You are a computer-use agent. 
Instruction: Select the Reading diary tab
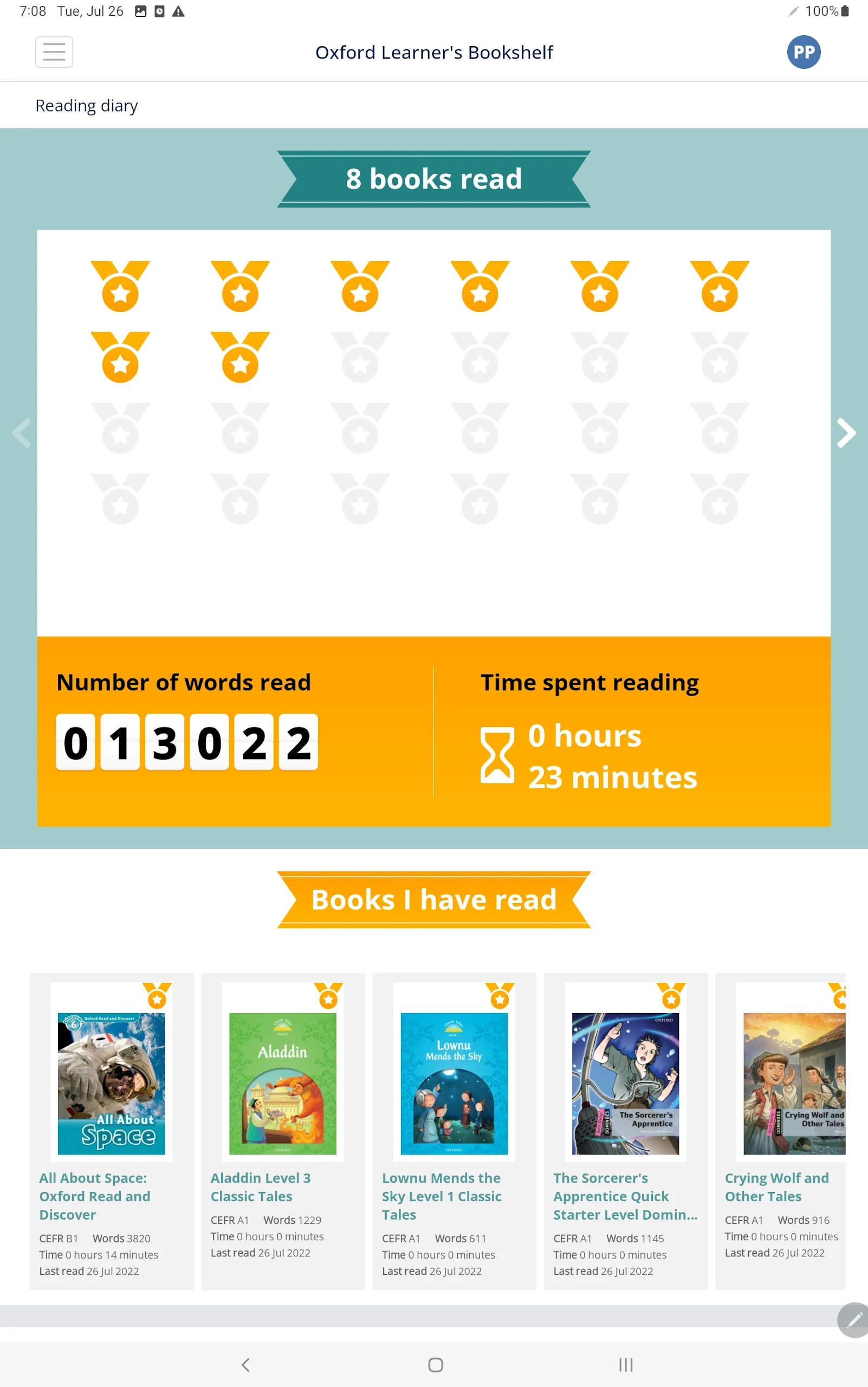pos(87,105)
